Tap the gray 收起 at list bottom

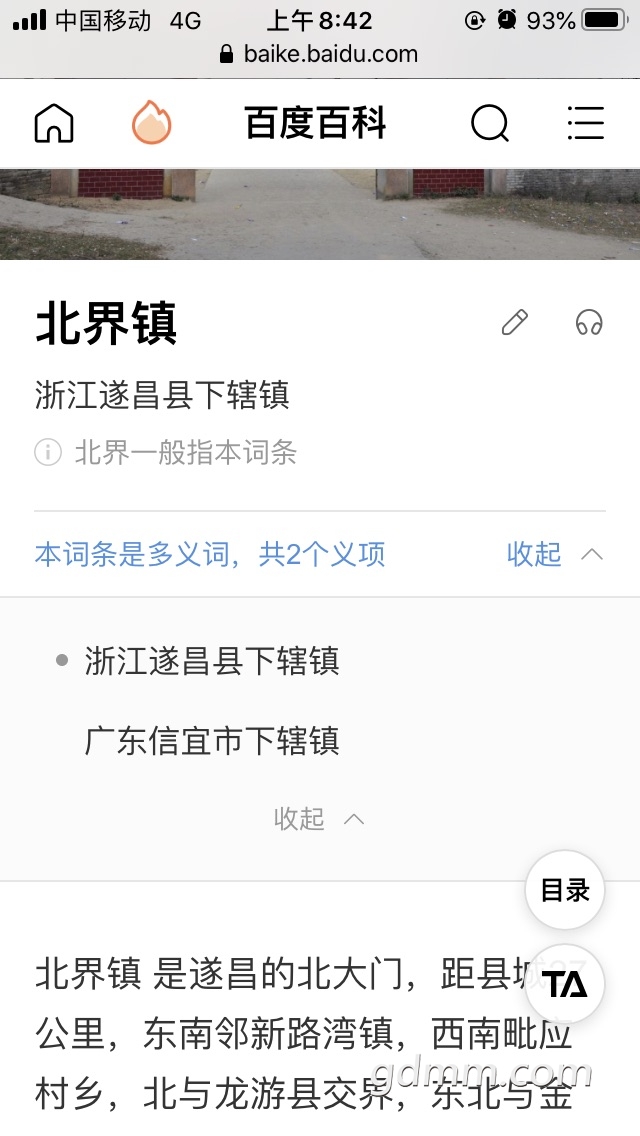click(x=318, y=819)
